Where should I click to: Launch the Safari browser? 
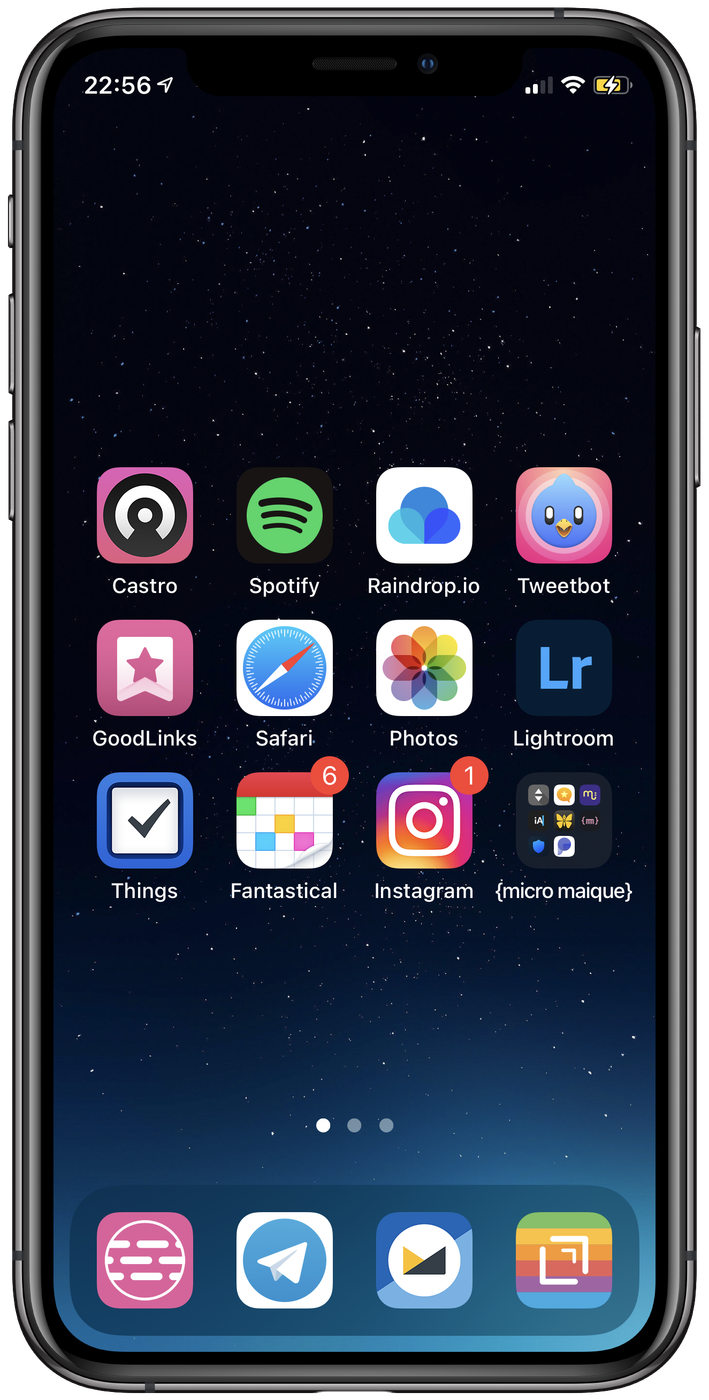(x=284, y=668)
